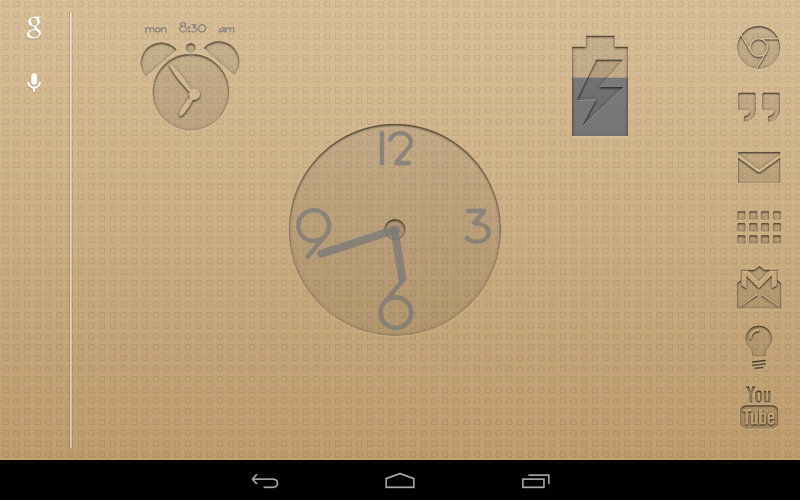Show recent apps
The image size is (800, 500).
coord(536,481)
